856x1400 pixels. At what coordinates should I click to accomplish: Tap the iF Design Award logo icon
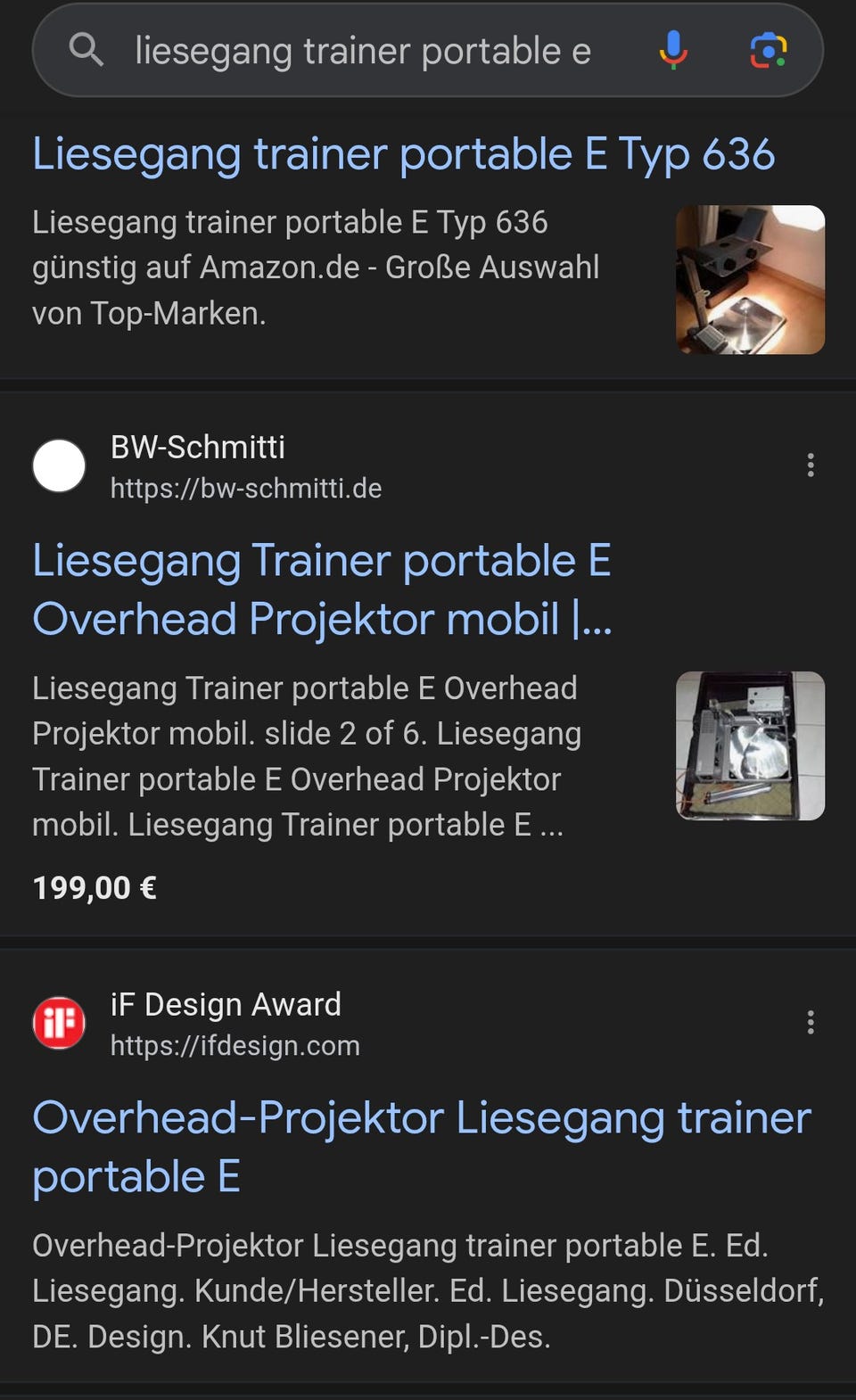click(59, 1022)
